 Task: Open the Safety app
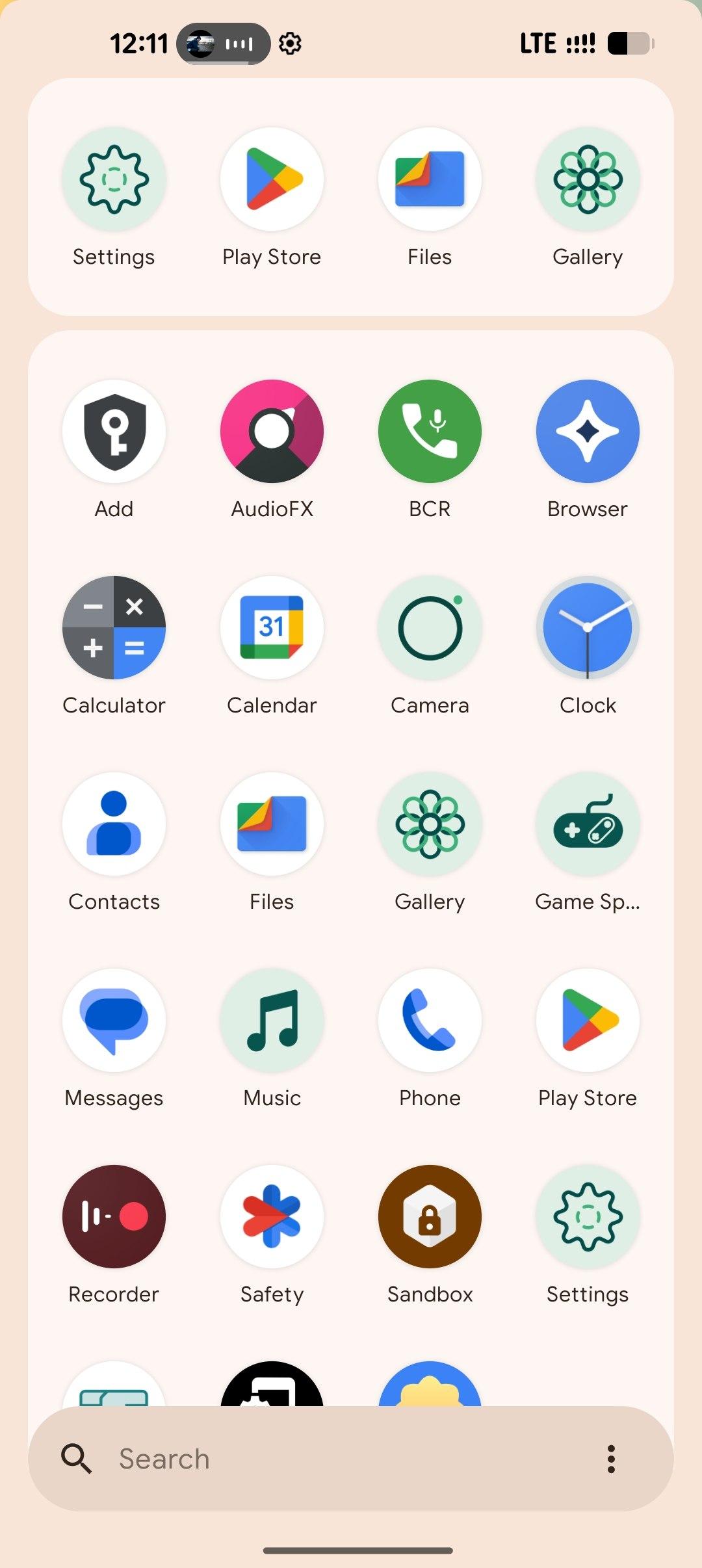272,1217
